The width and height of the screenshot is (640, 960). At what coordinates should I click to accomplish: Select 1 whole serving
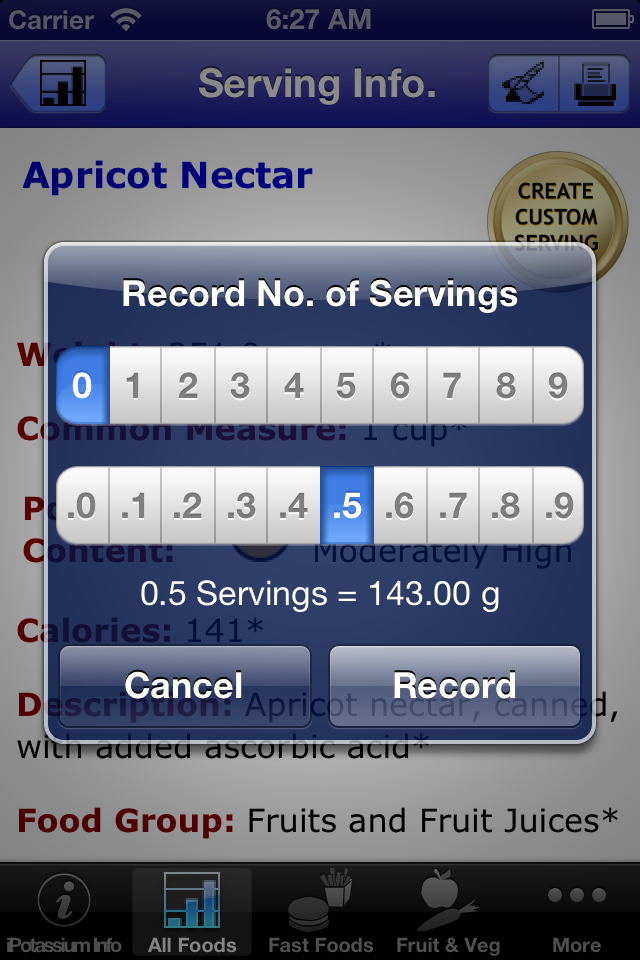[x=134, y=386]
